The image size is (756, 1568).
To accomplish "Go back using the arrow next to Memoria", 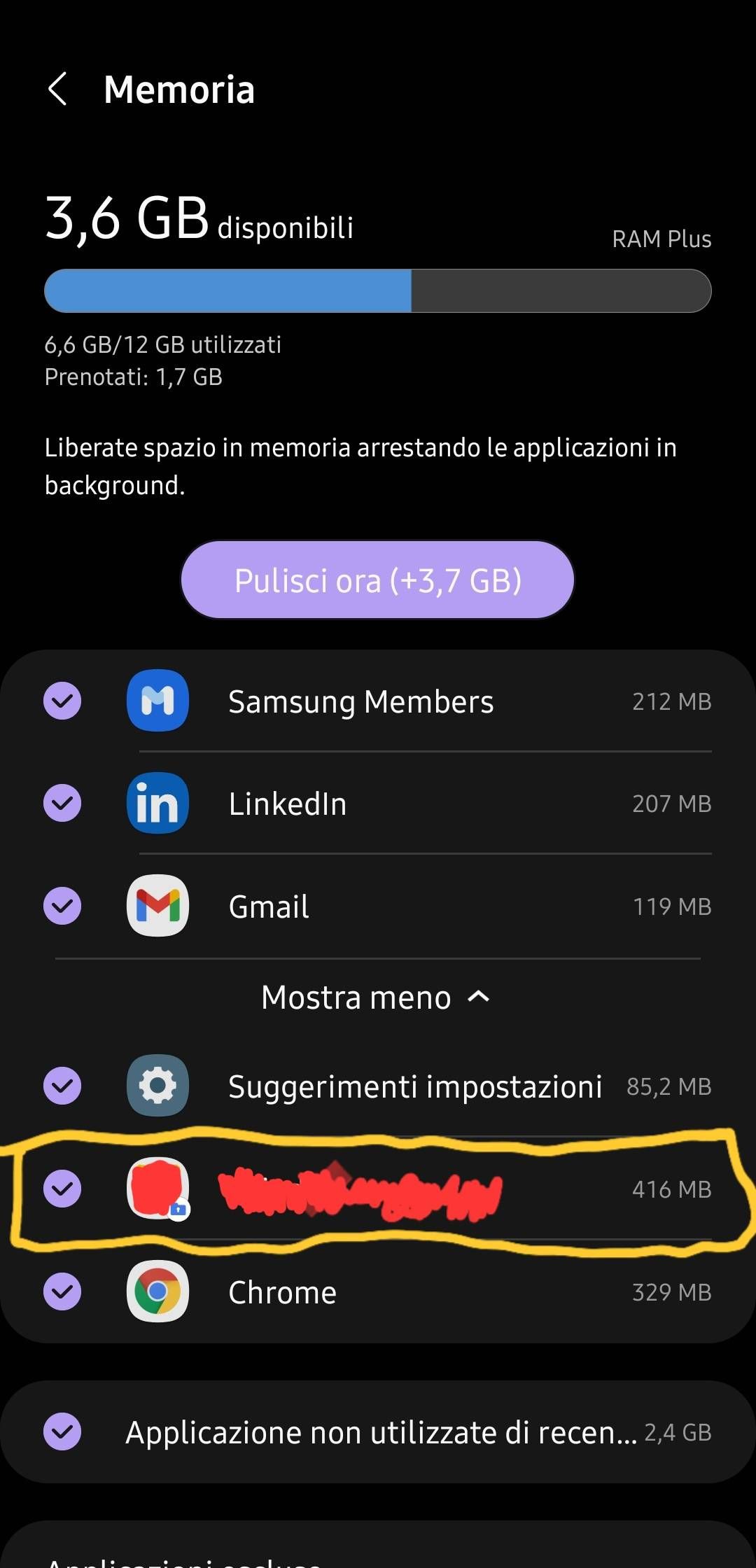I will [57, 89].
